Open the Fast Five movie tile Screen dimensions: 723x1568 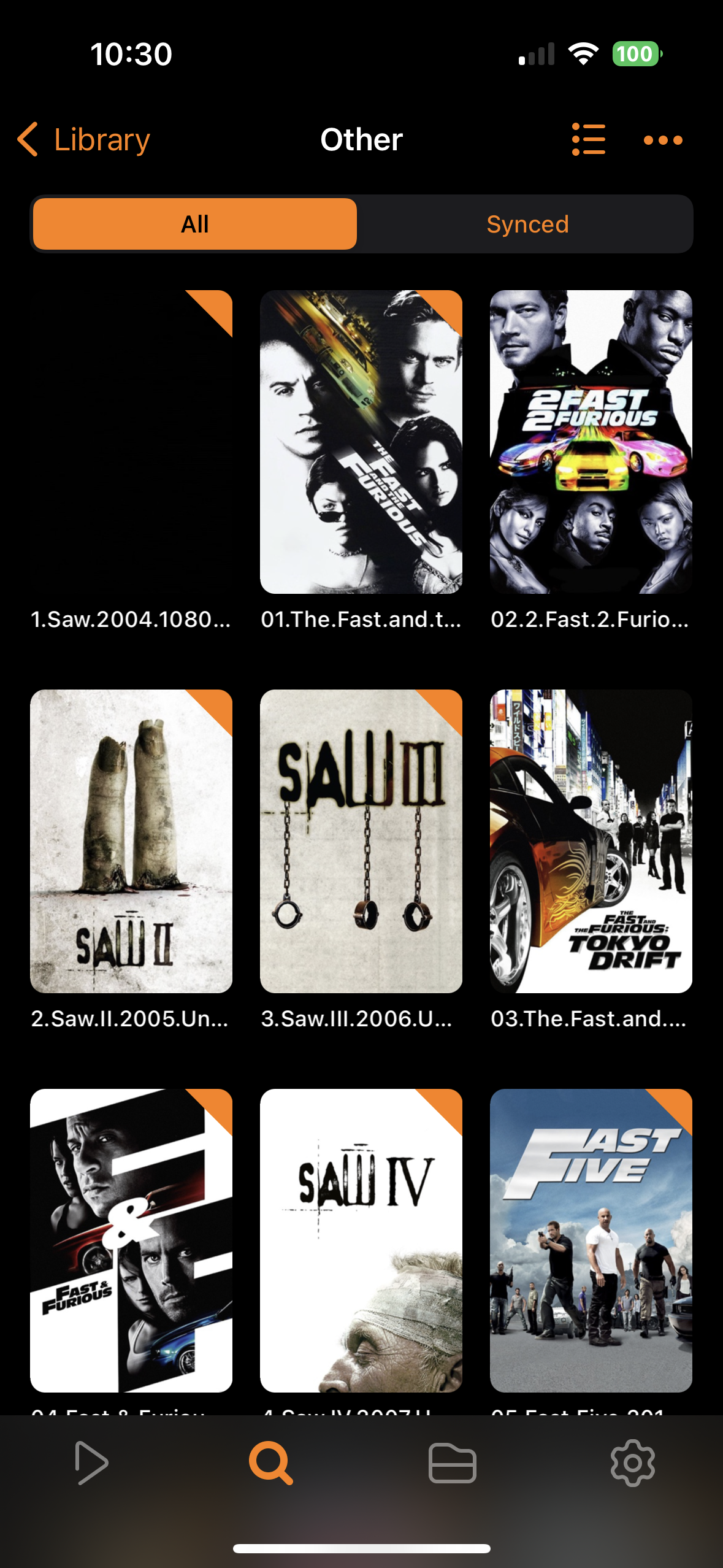tap(591, 1240)
